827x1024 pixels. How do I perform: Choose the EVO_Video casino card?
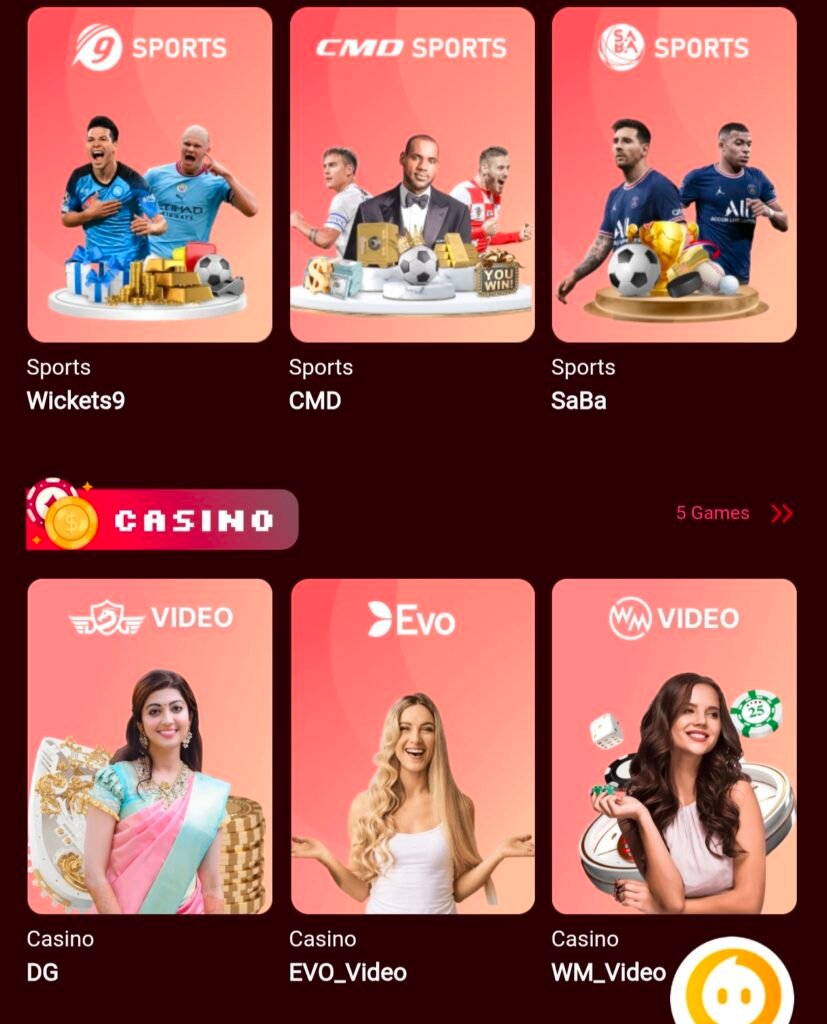coord(412,746)
